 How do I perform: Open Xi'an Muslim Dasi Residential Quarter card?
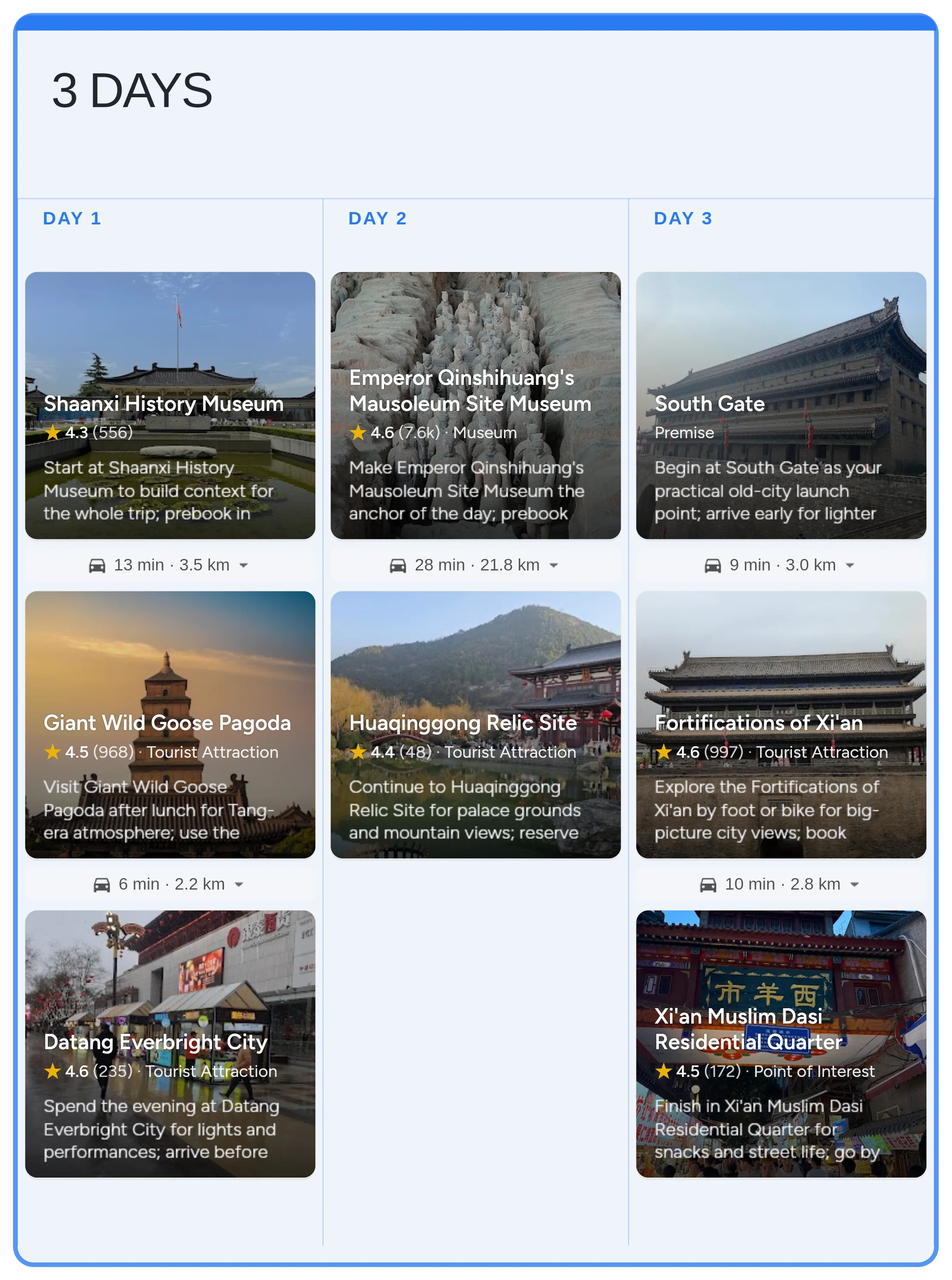[781, 1043]
